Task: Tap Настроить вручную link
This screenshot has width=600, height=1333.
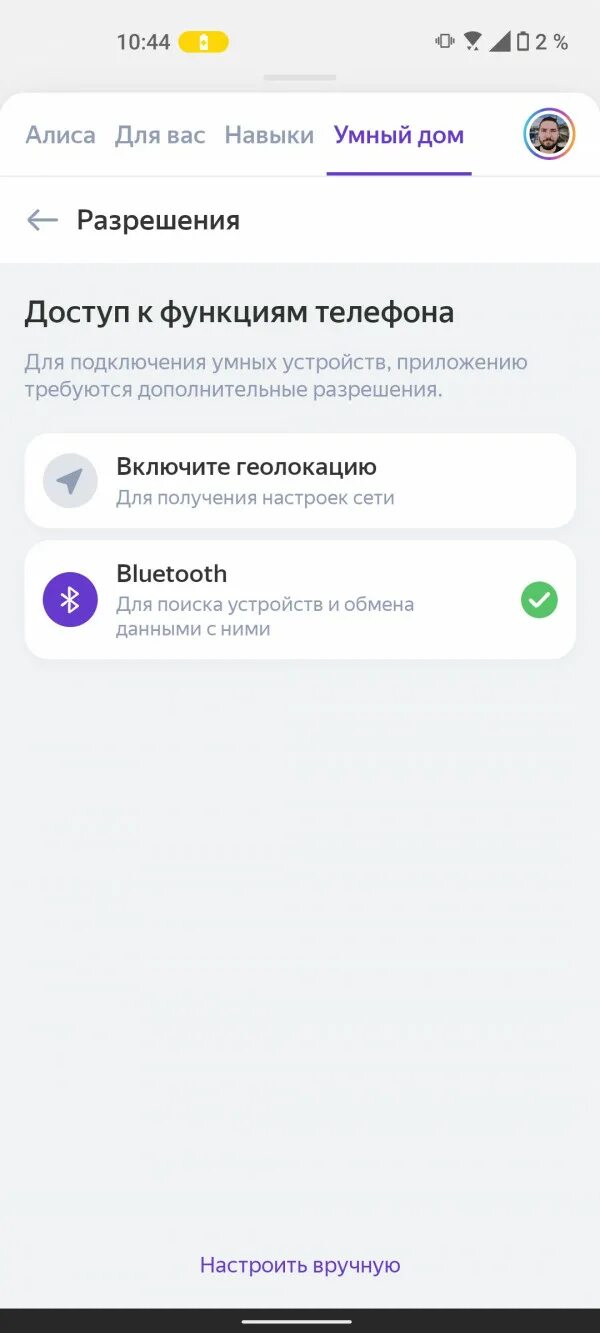Action: click(300, 1265)
